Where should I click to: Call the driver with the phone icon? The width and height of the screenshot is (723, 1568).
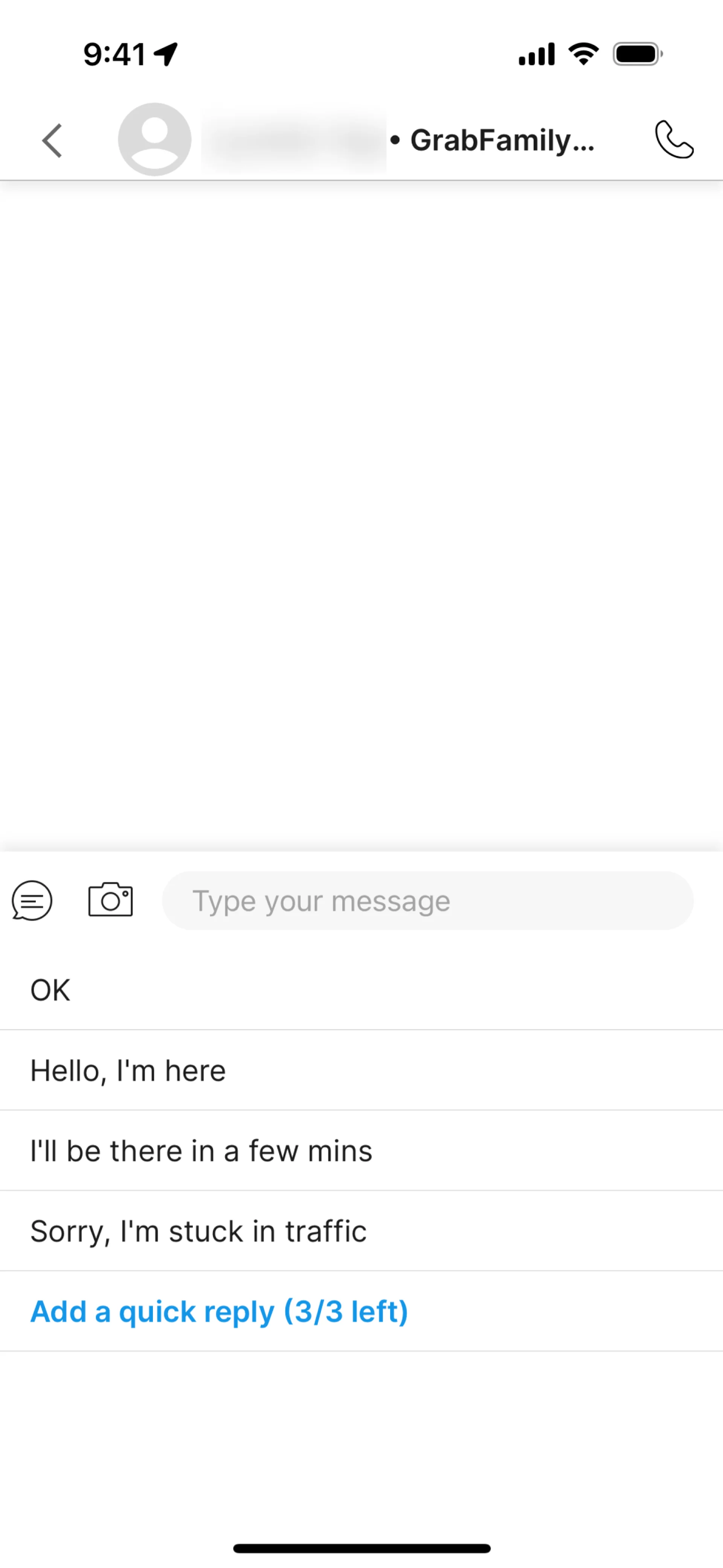pos(674,140)
